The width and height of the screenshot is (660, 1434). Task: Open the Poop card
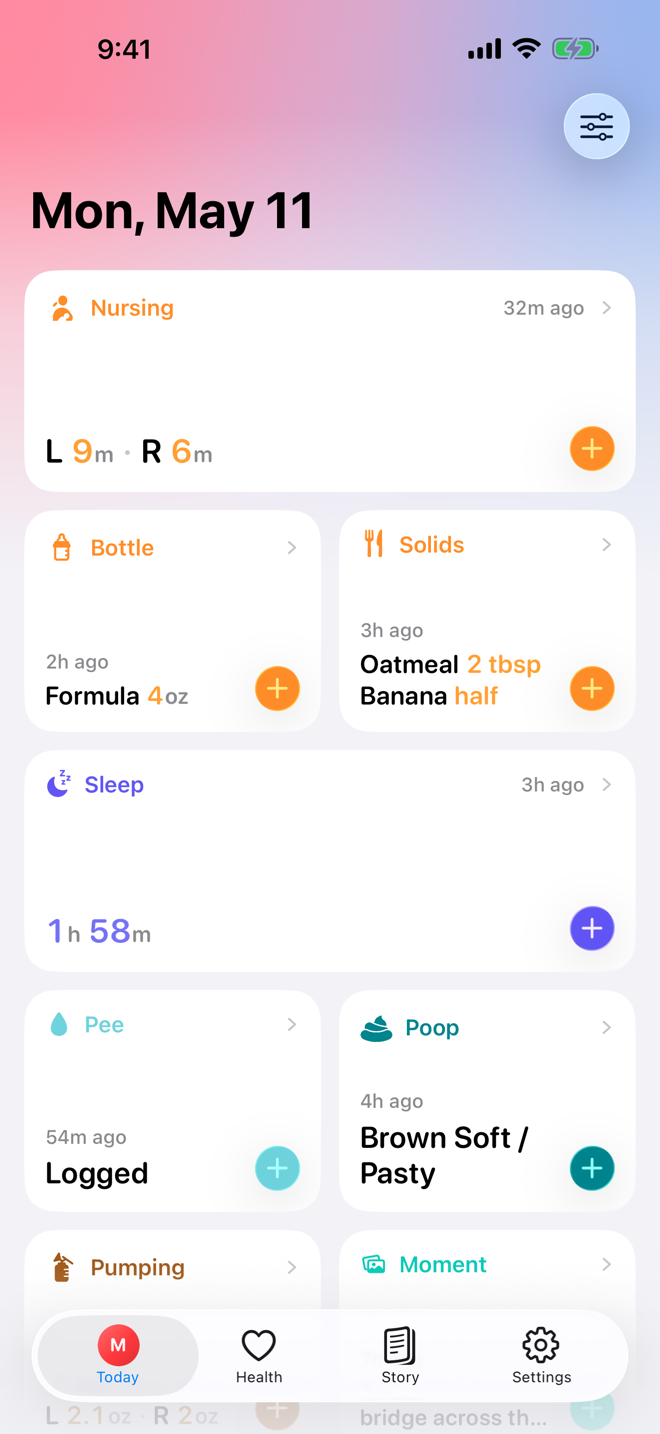point(487,1101)
